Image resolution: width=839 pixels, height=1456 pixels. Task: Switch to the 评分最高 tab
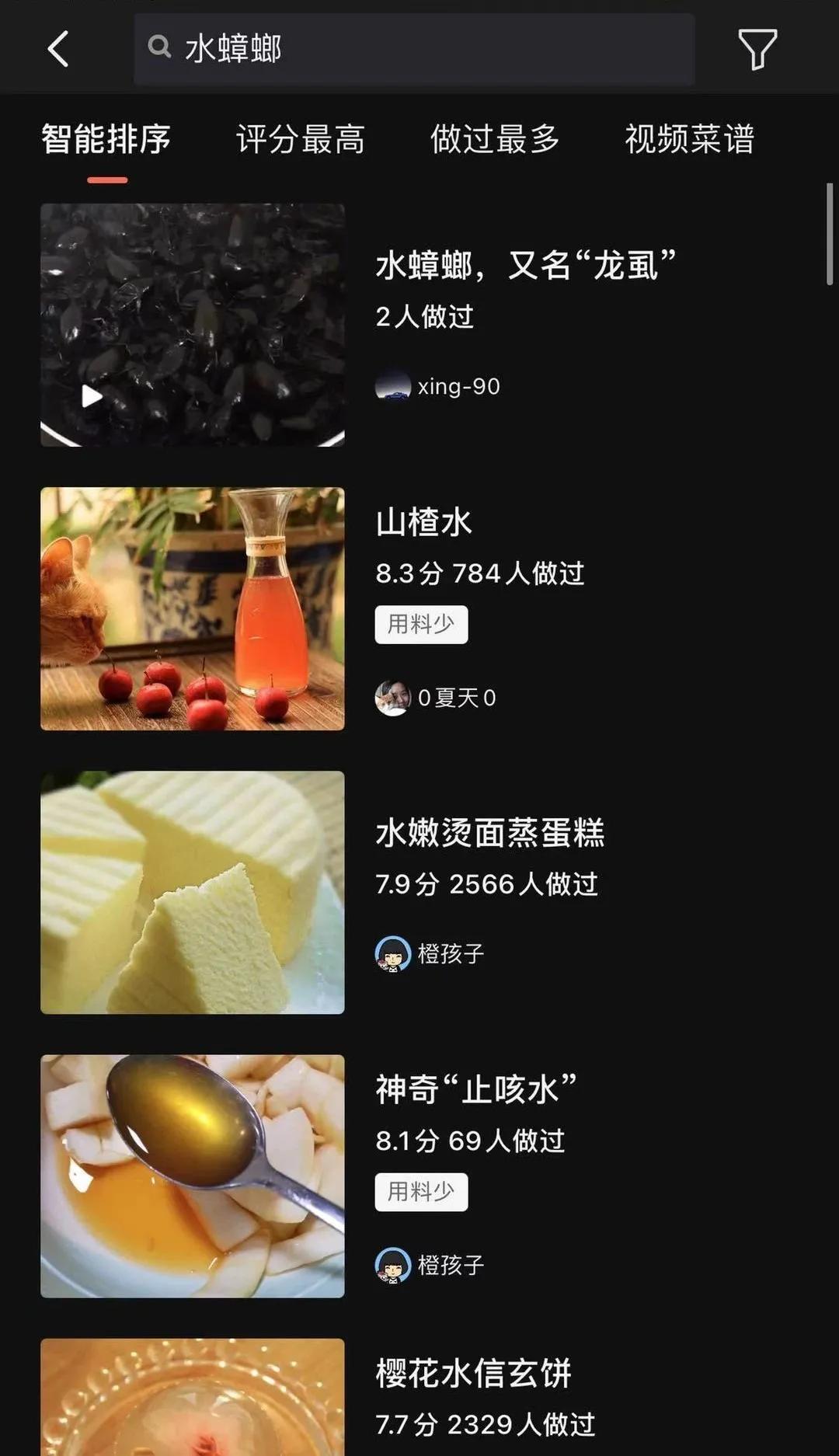tap(301, 141)
